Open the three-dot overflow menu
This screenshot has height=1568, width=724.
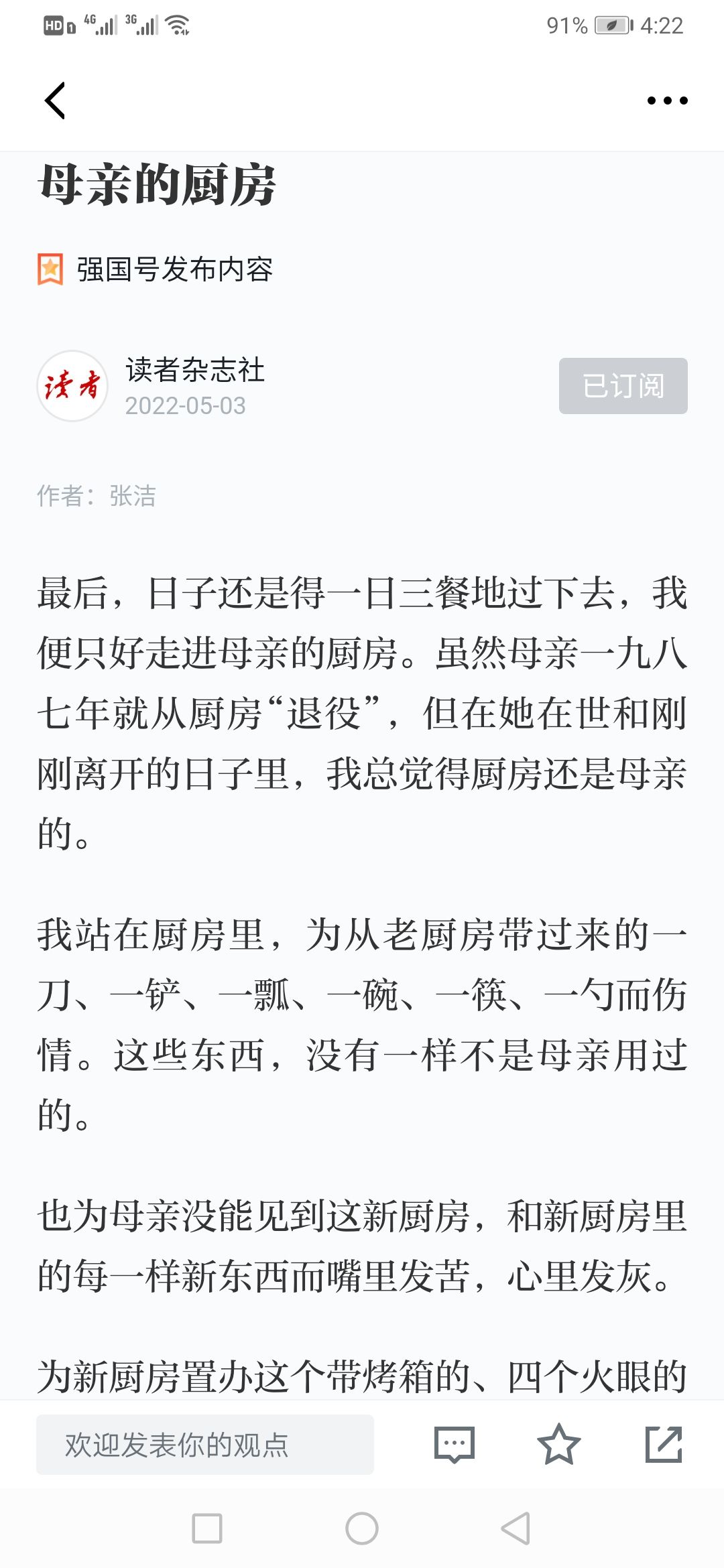(667, 101)
